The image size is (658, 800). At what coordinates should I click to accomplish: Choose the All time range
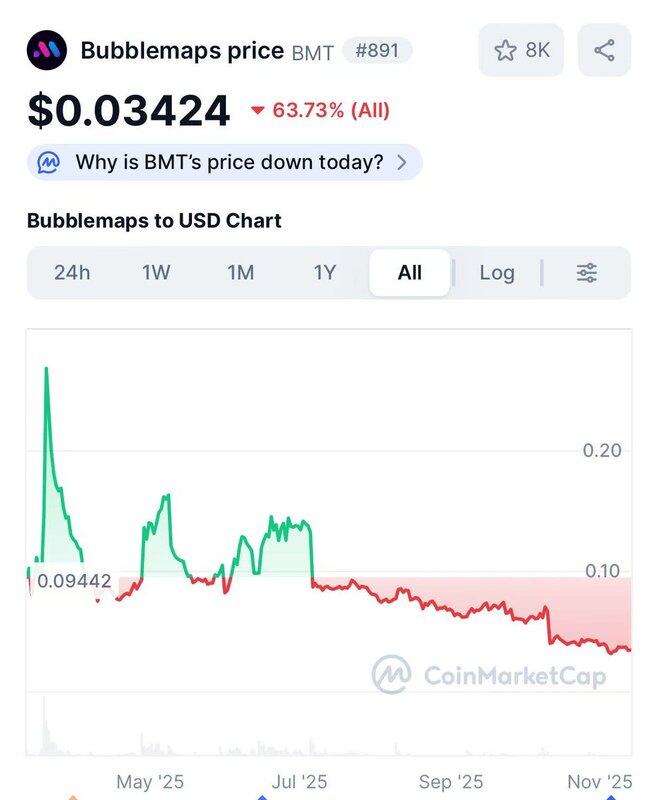(x=409, y=272)
